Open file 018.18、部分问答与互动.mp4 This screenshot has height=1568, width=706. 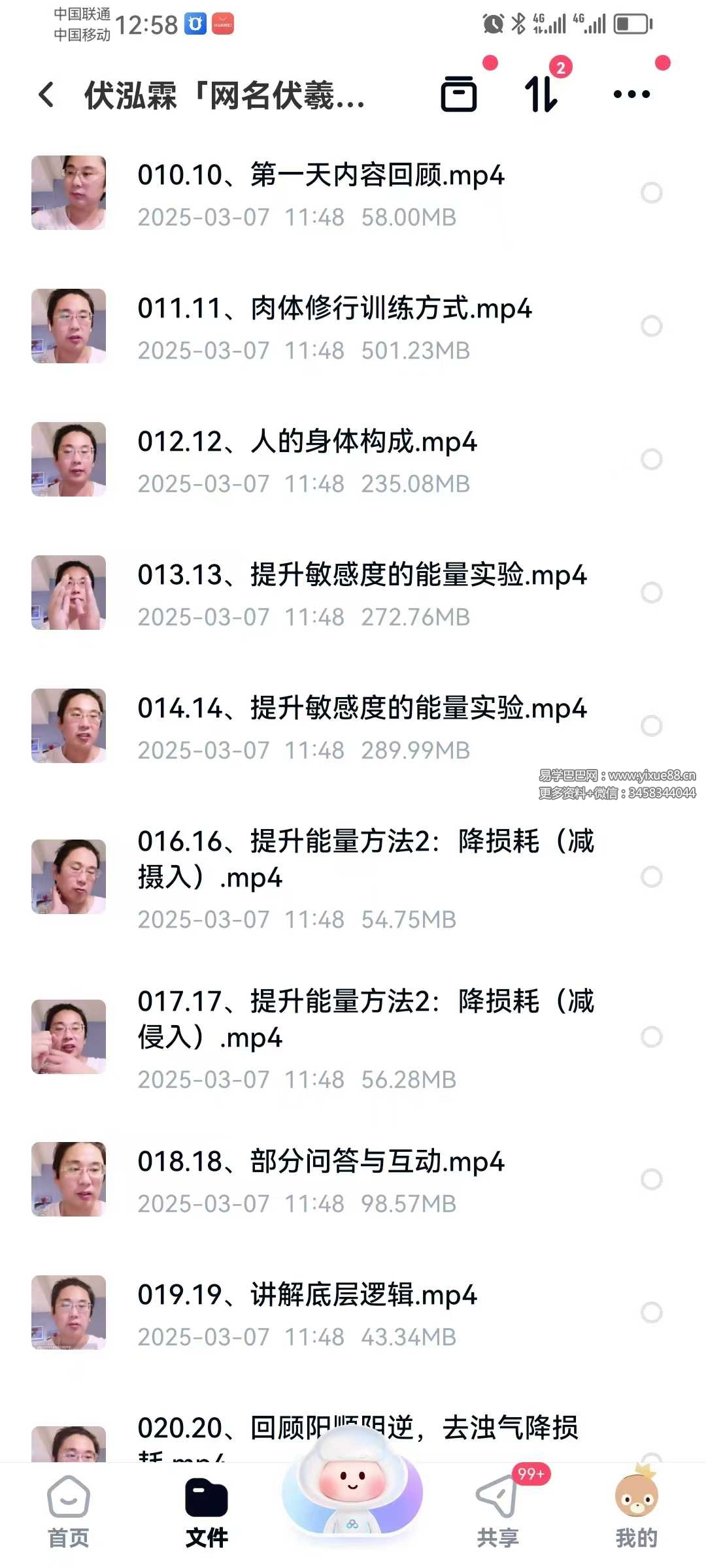point(320,1163)
